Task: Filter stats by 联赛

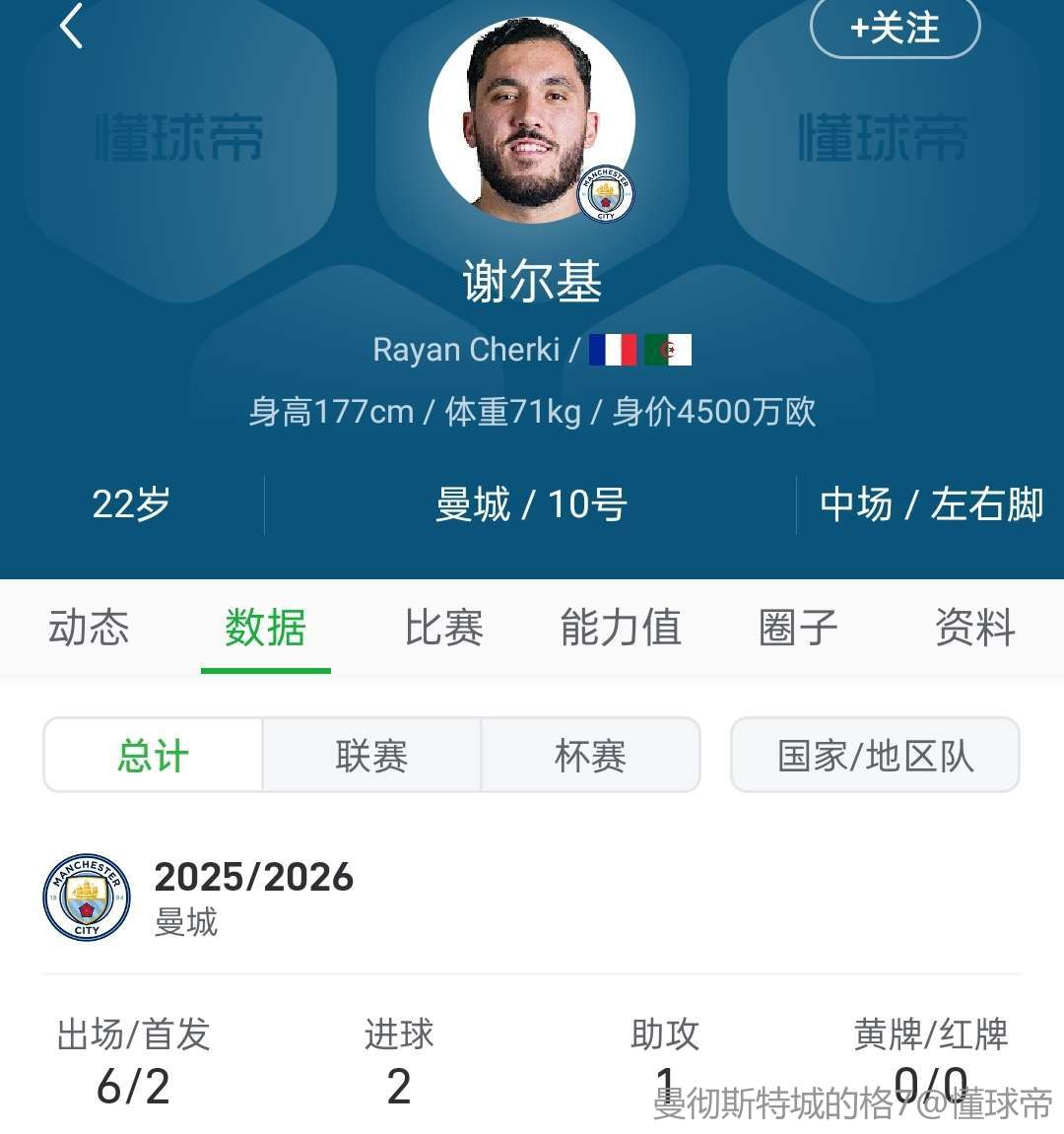Action: click(371, 756)
